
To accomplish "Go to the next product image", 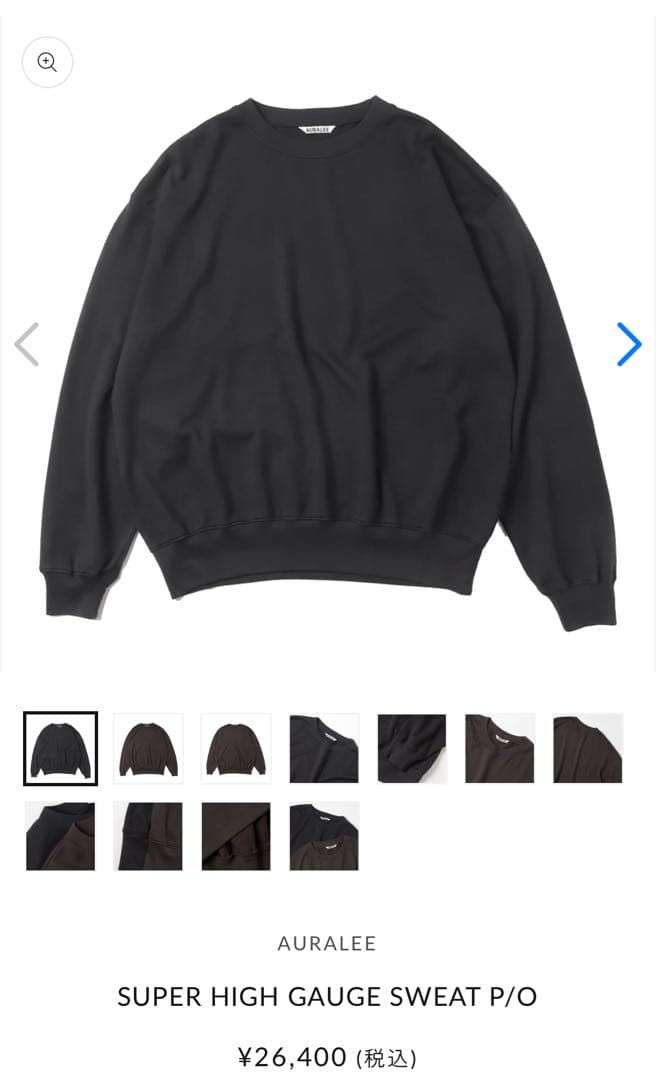I will (628, 344).
